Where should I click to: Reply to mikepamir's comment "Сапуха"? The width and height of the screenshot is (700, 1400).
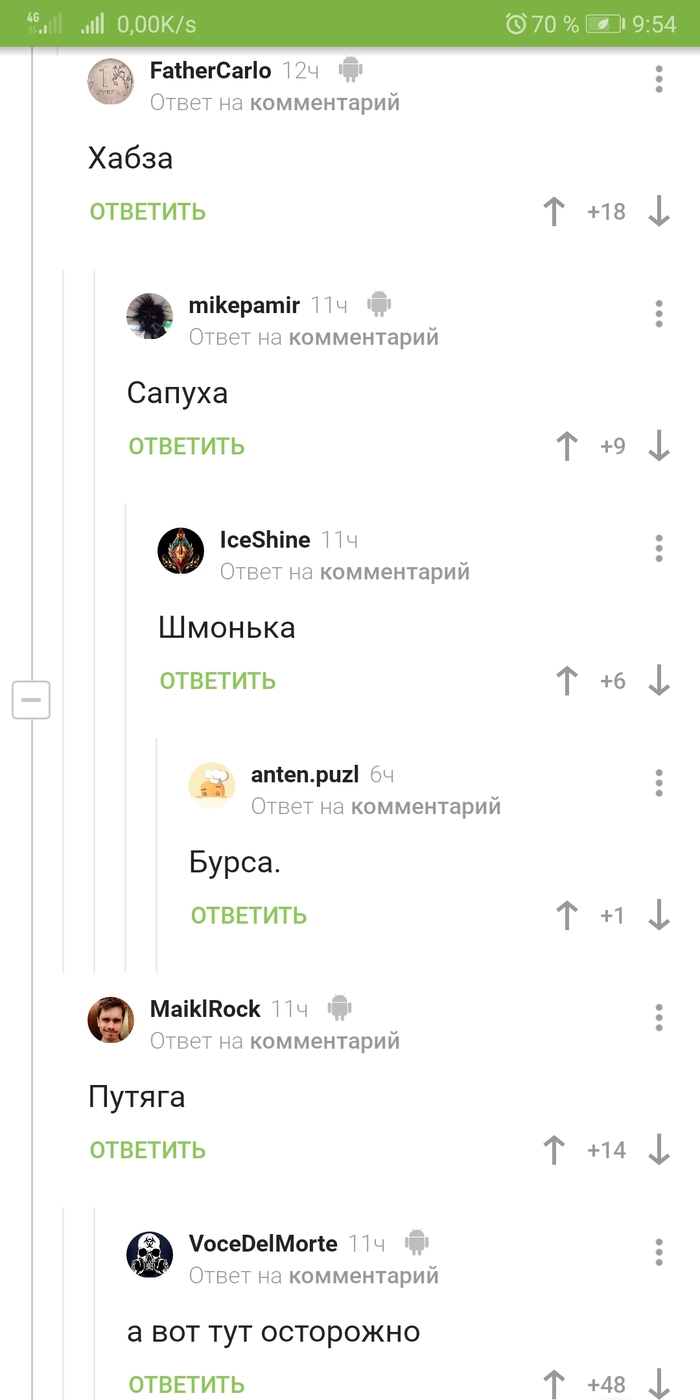(186, 446)
